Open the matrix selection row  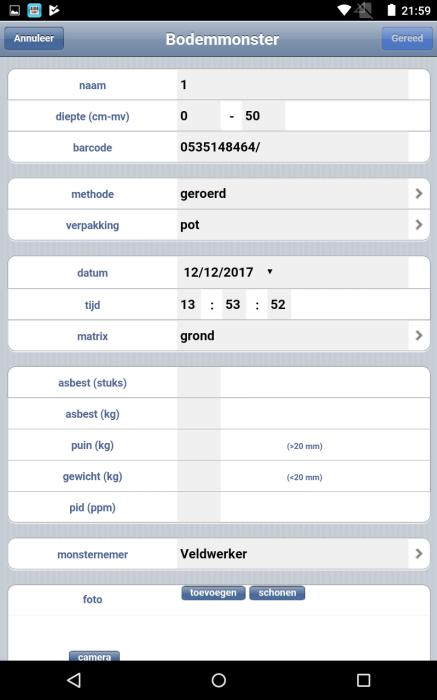(x=219, y=336)
